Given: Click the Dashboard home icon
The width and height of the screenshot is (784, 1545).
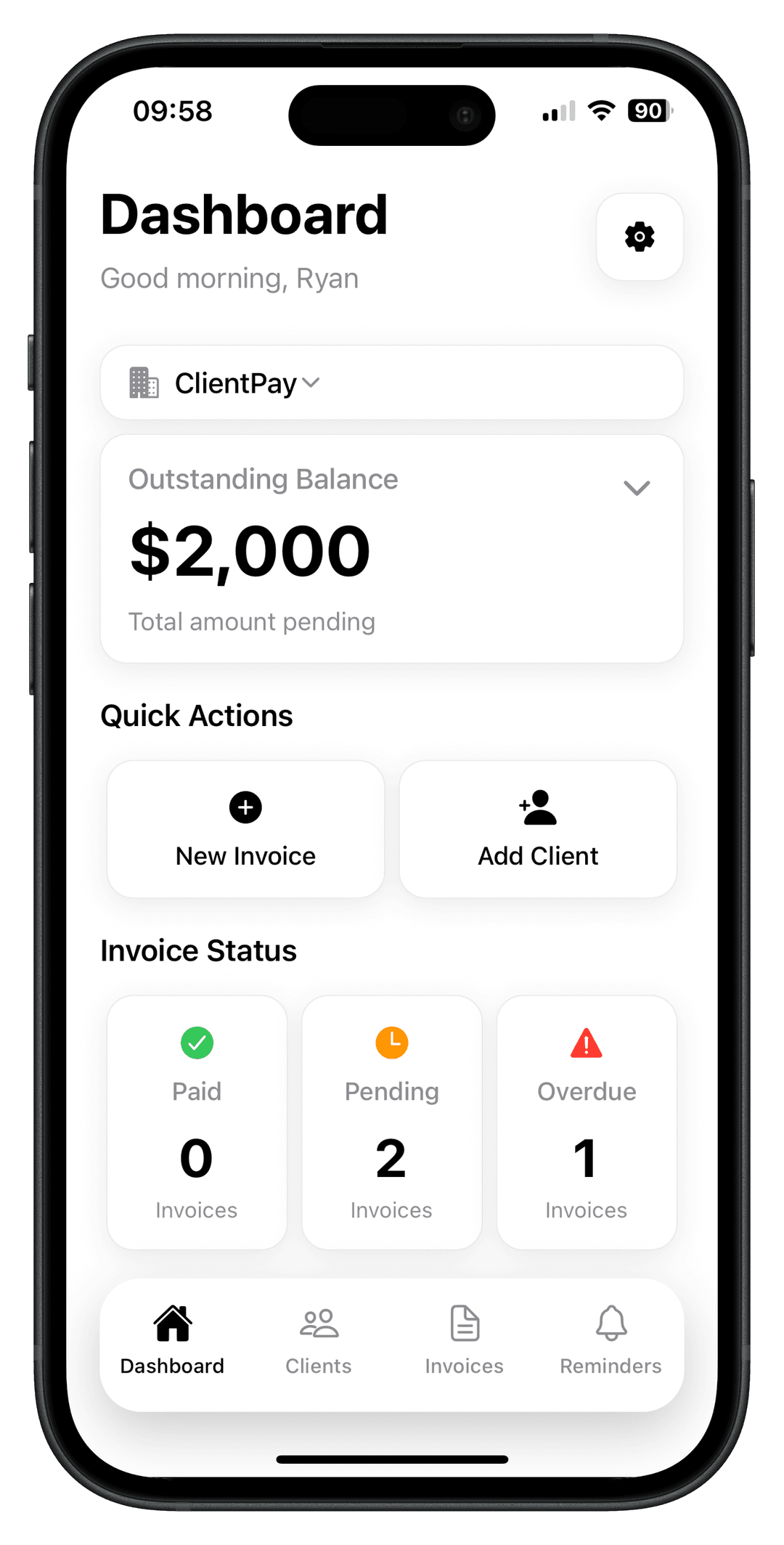Looking at the screenshot, I should 172,1324.
